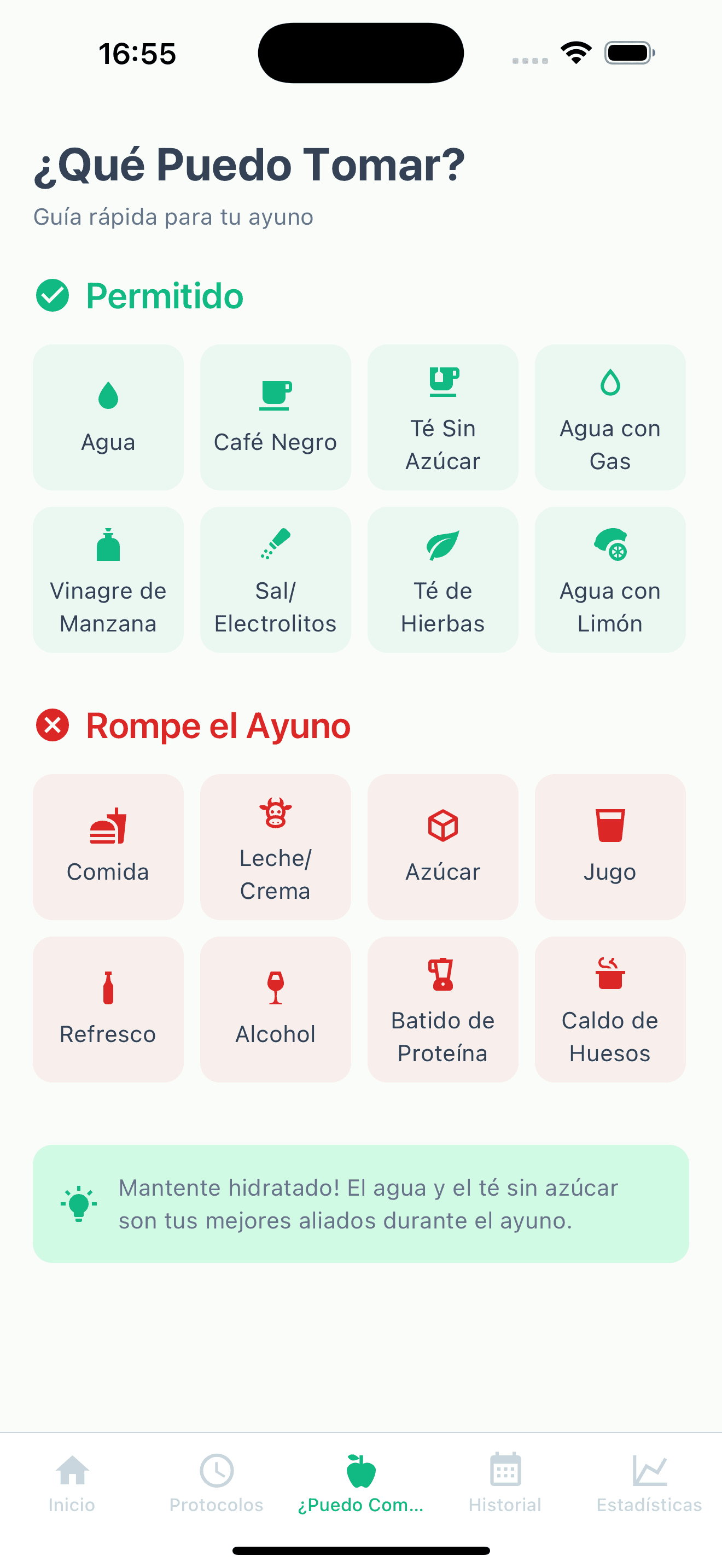
Task: Switch to the Protocolos tab
Action: pyautogui.click(x=216, y=1483)
